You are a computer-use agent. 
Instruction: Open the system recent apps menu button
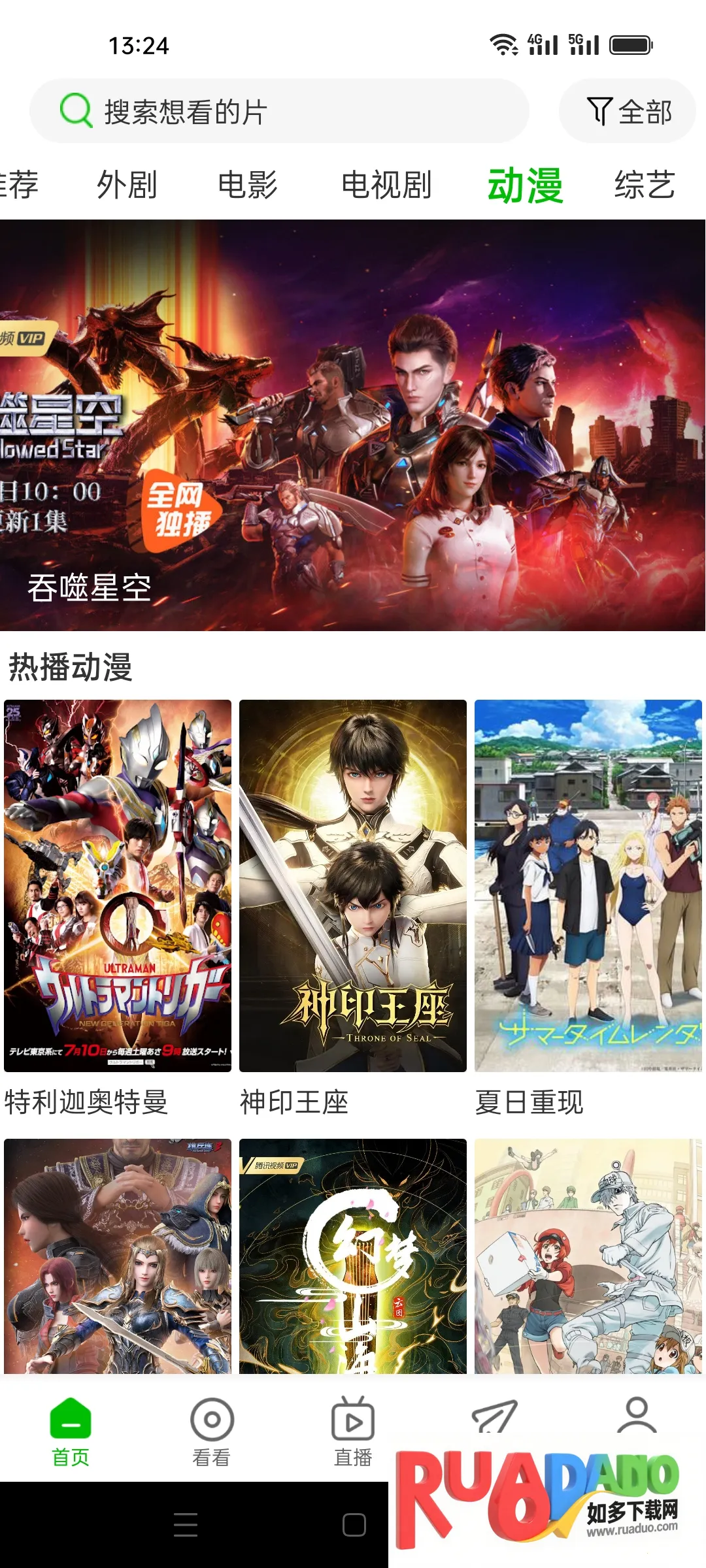click(x=186, y=1525)
